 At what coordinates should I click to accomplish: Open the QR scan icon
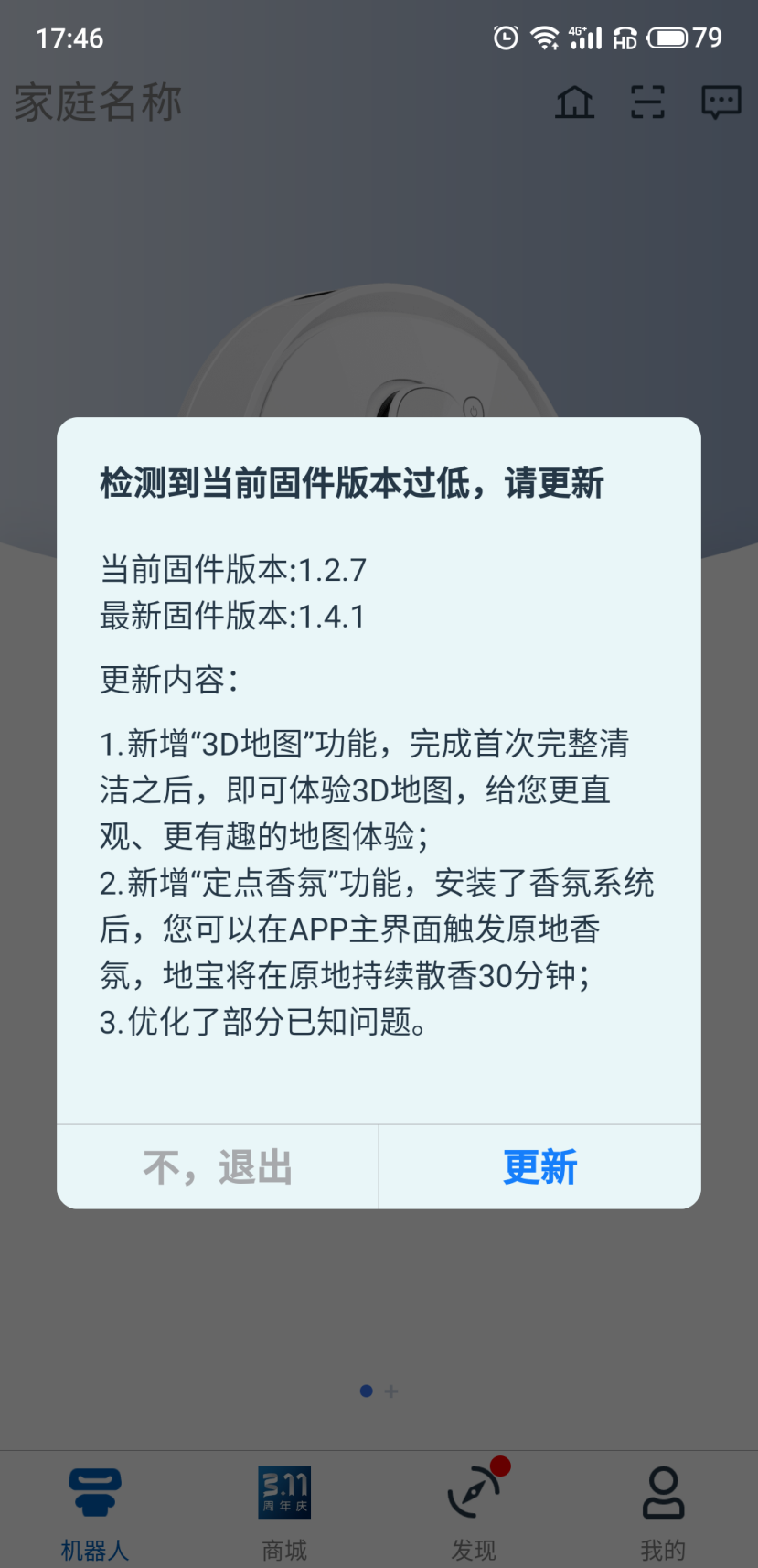647,102
